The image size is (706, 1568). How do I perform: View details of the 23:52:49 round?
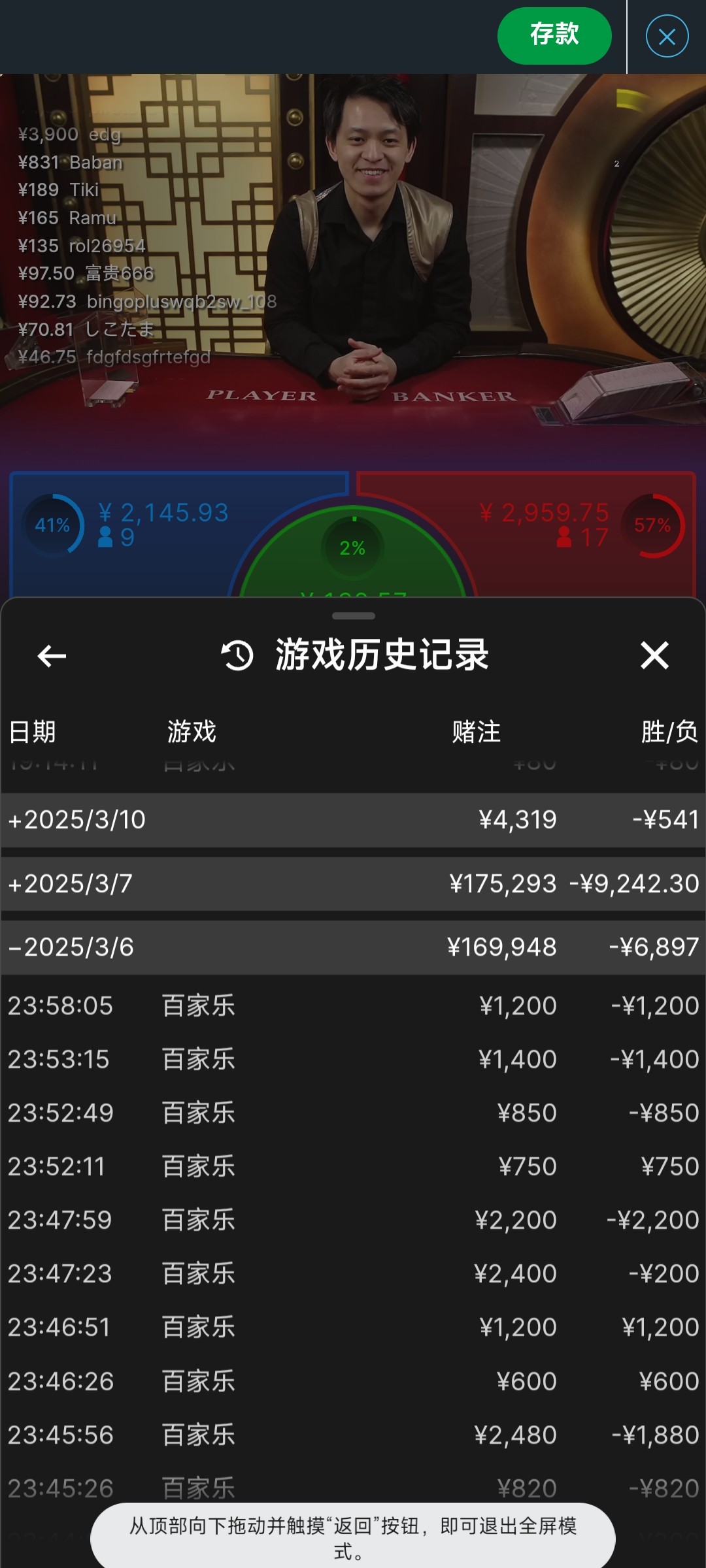pyautogui.click(x=353, y=1113)
